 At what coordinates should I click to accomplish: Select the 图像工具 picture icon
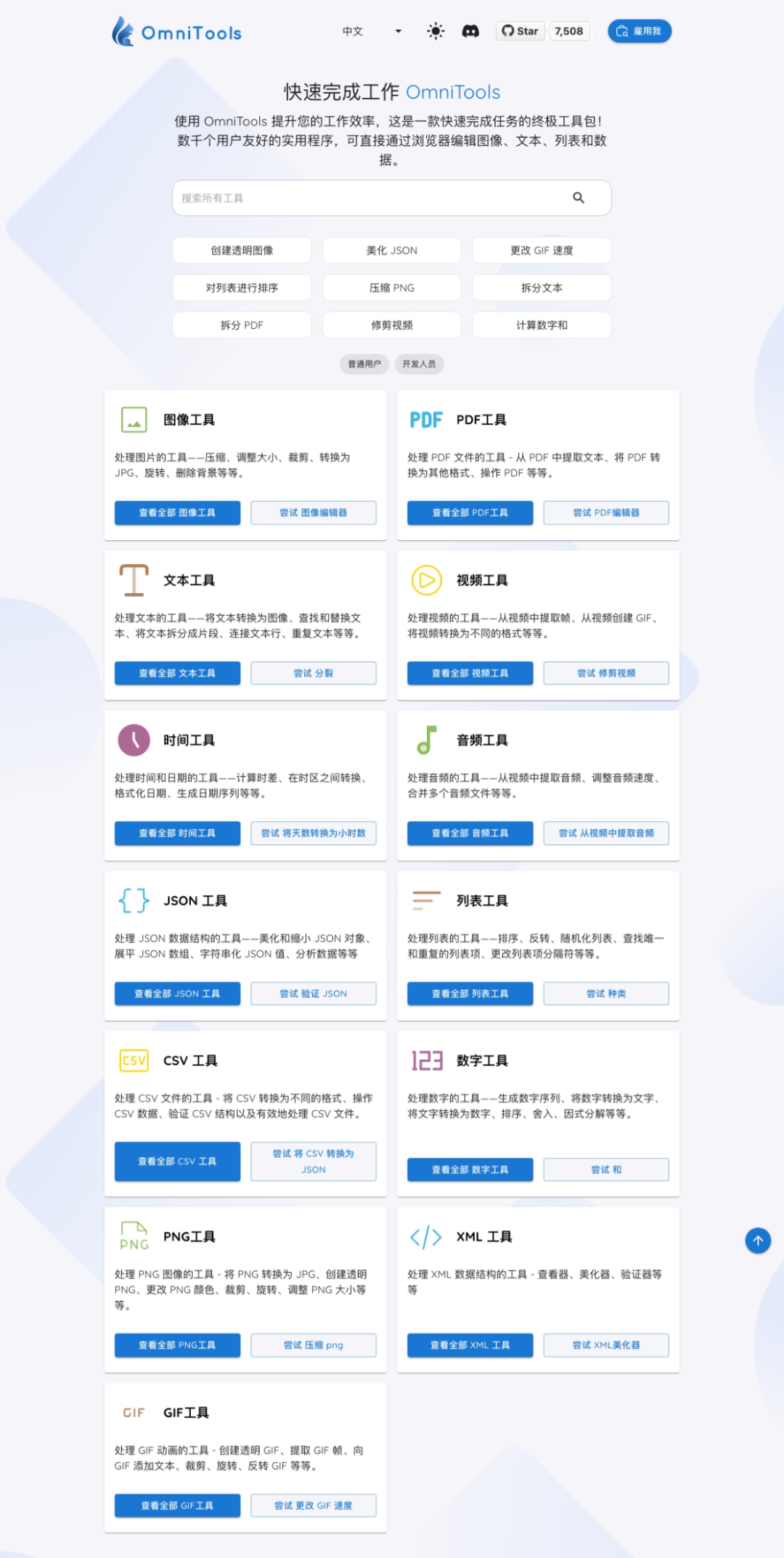point(134,420)
